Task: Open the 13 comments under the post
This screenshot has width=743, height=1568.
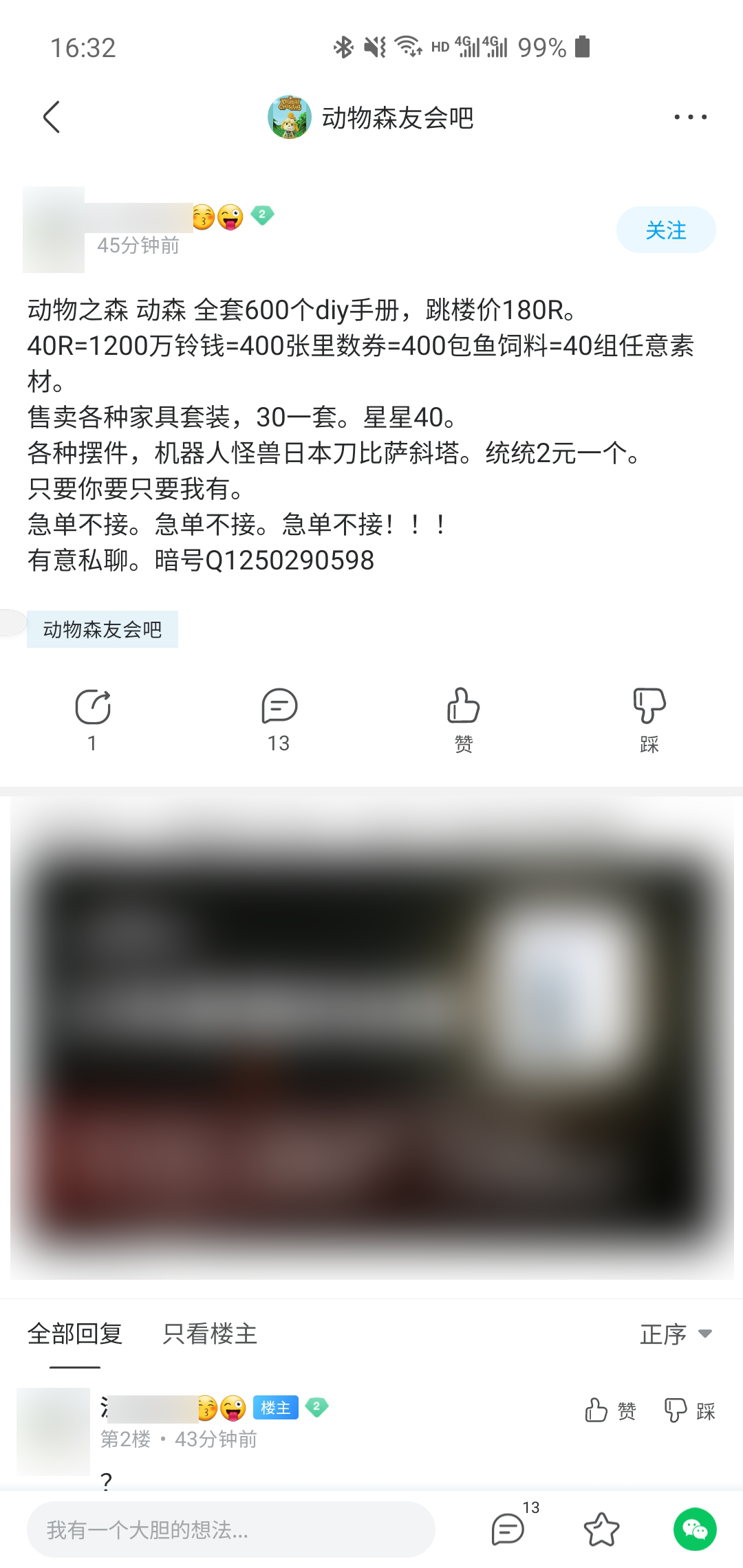Action: (x=279, y=720)
